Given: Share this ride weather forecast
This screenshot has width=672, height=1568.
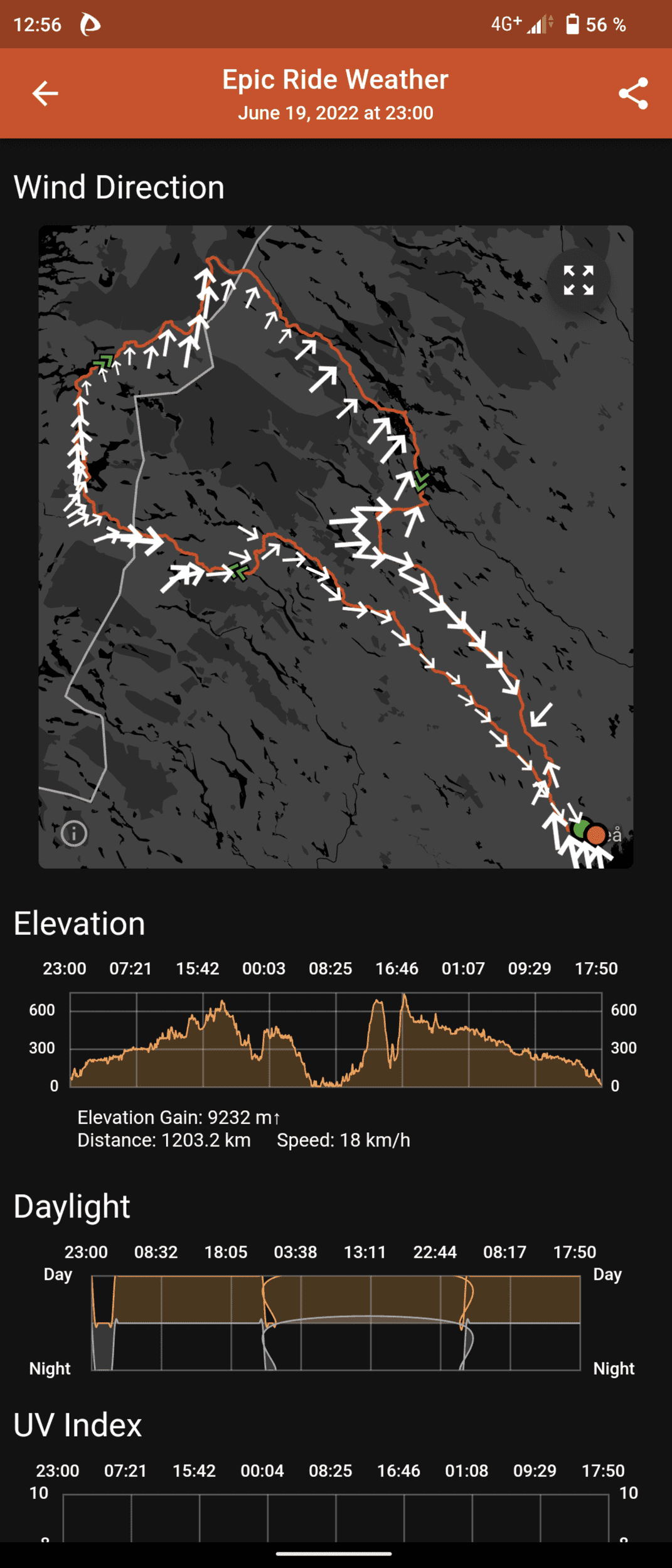Looking at the screenshot, I should [633, 93].
